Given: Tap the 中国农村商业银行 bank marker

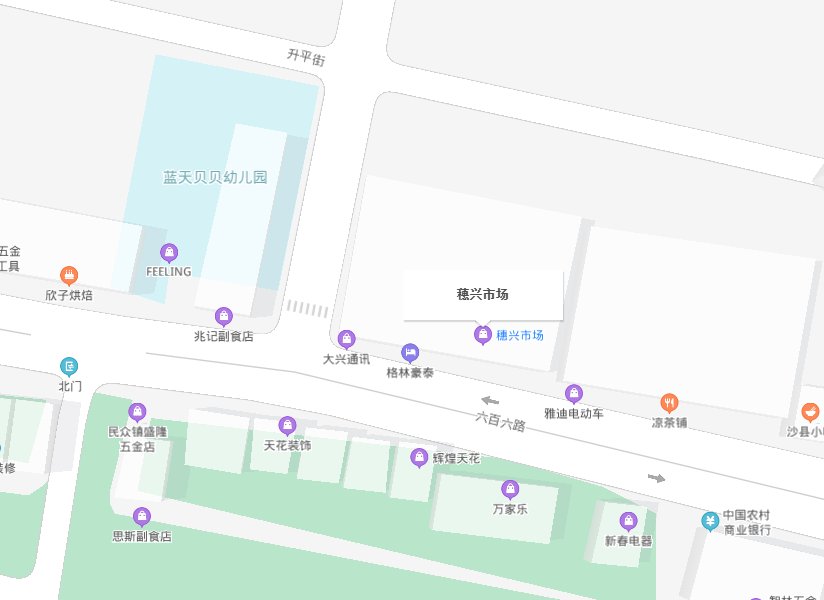Looking at the screenshot, I should tap(710, 520).
